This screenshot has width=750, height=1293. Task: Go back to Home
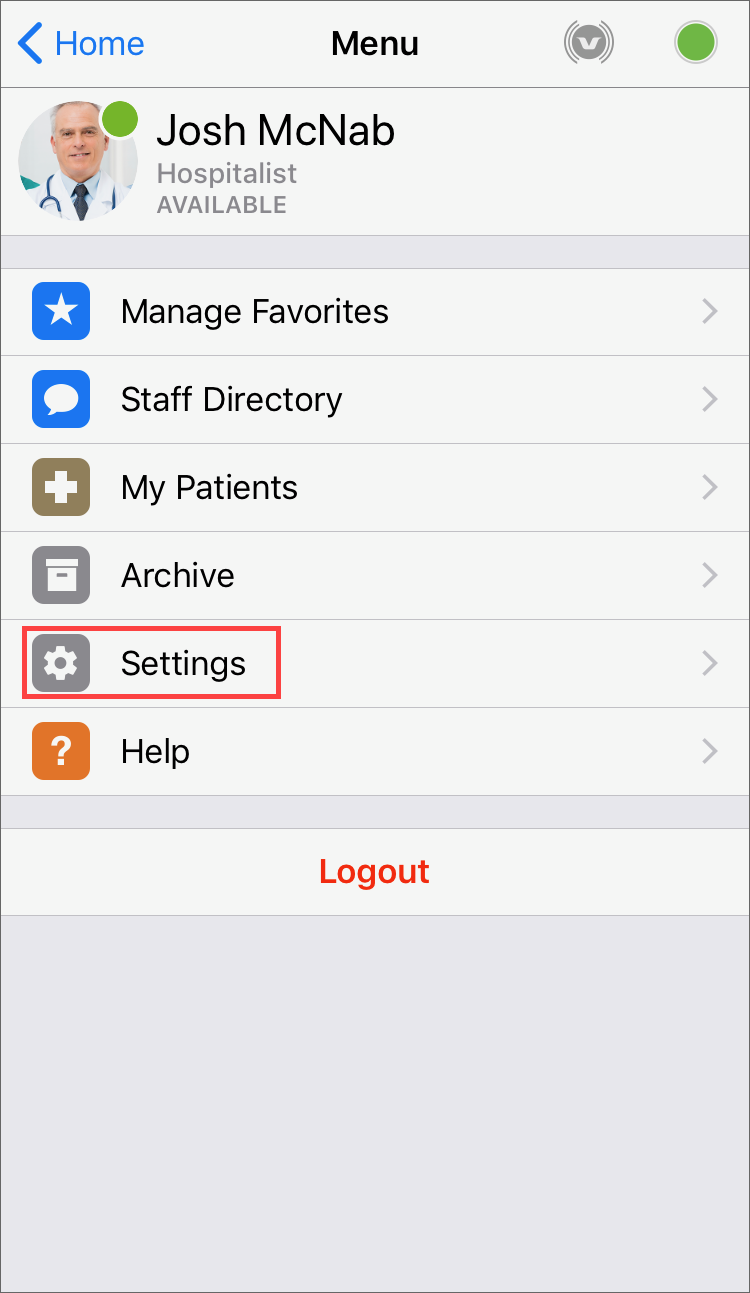(81, 44)
